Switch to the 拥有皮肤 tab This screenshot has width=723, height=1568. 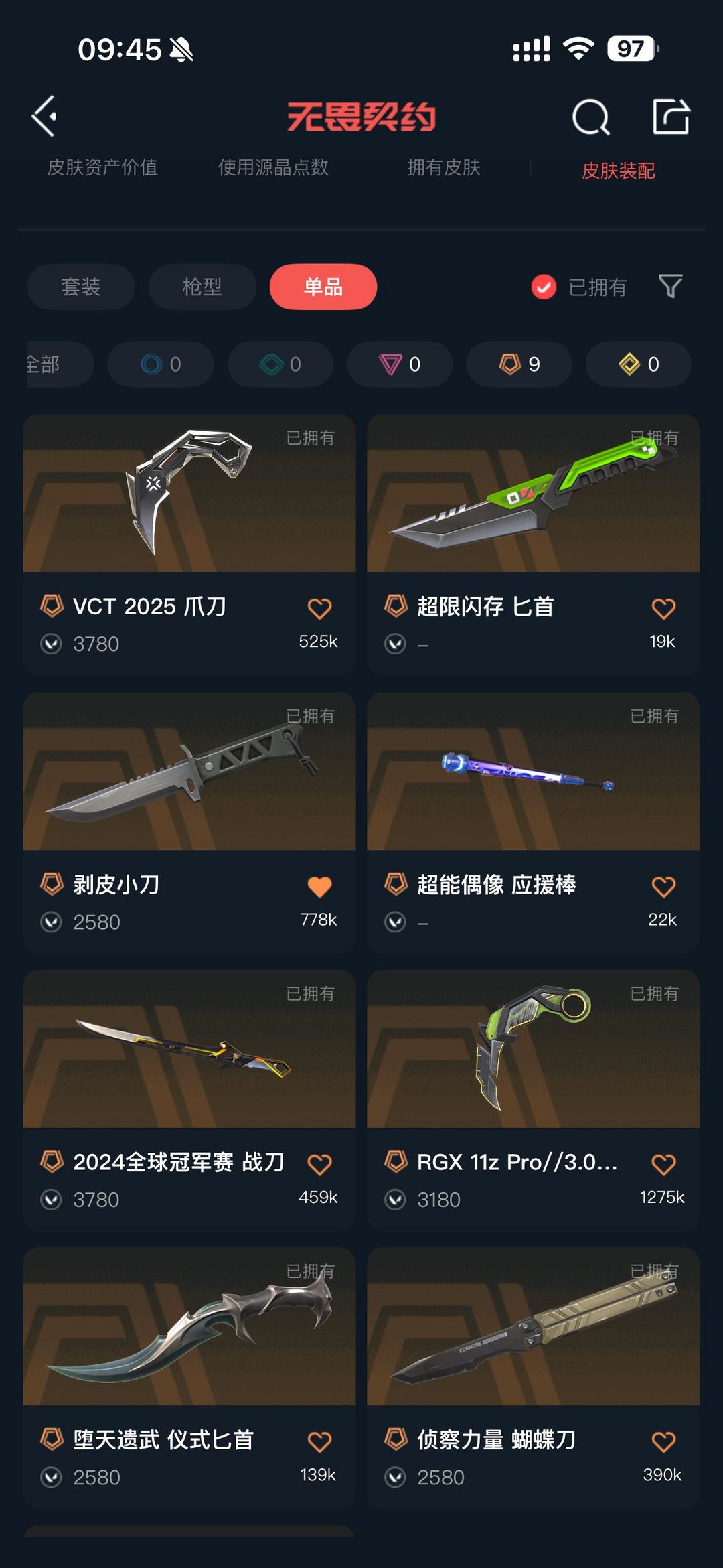[x=444, y=167]
